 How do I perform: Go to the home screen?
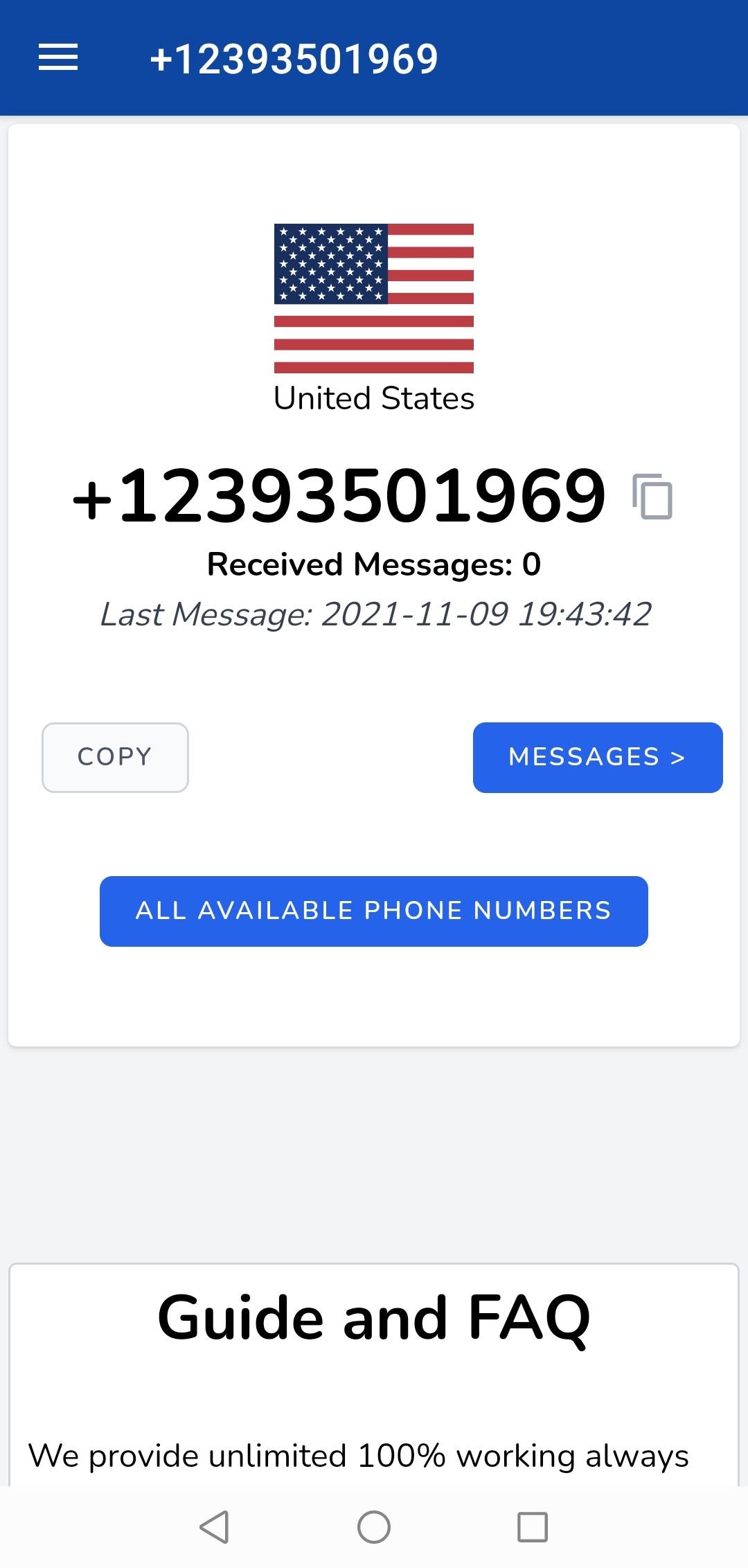(x=374, y=1526)
